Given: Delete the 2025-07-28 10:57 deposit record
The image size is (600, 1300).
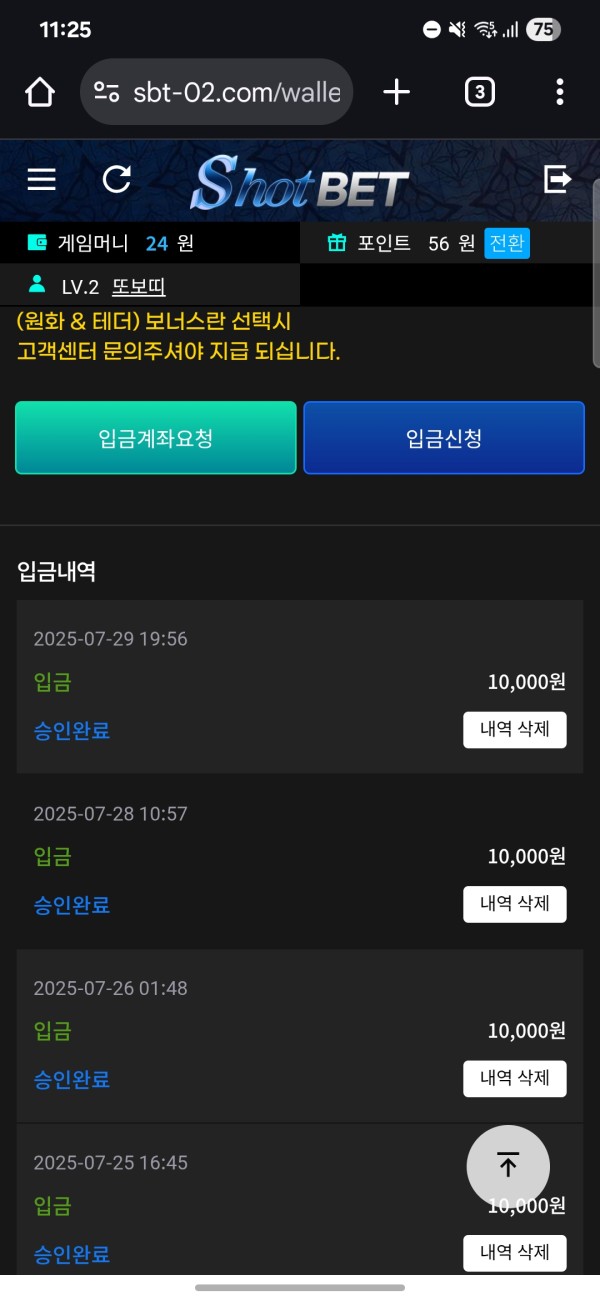Looking at the screenshot, I should (515, 904).
